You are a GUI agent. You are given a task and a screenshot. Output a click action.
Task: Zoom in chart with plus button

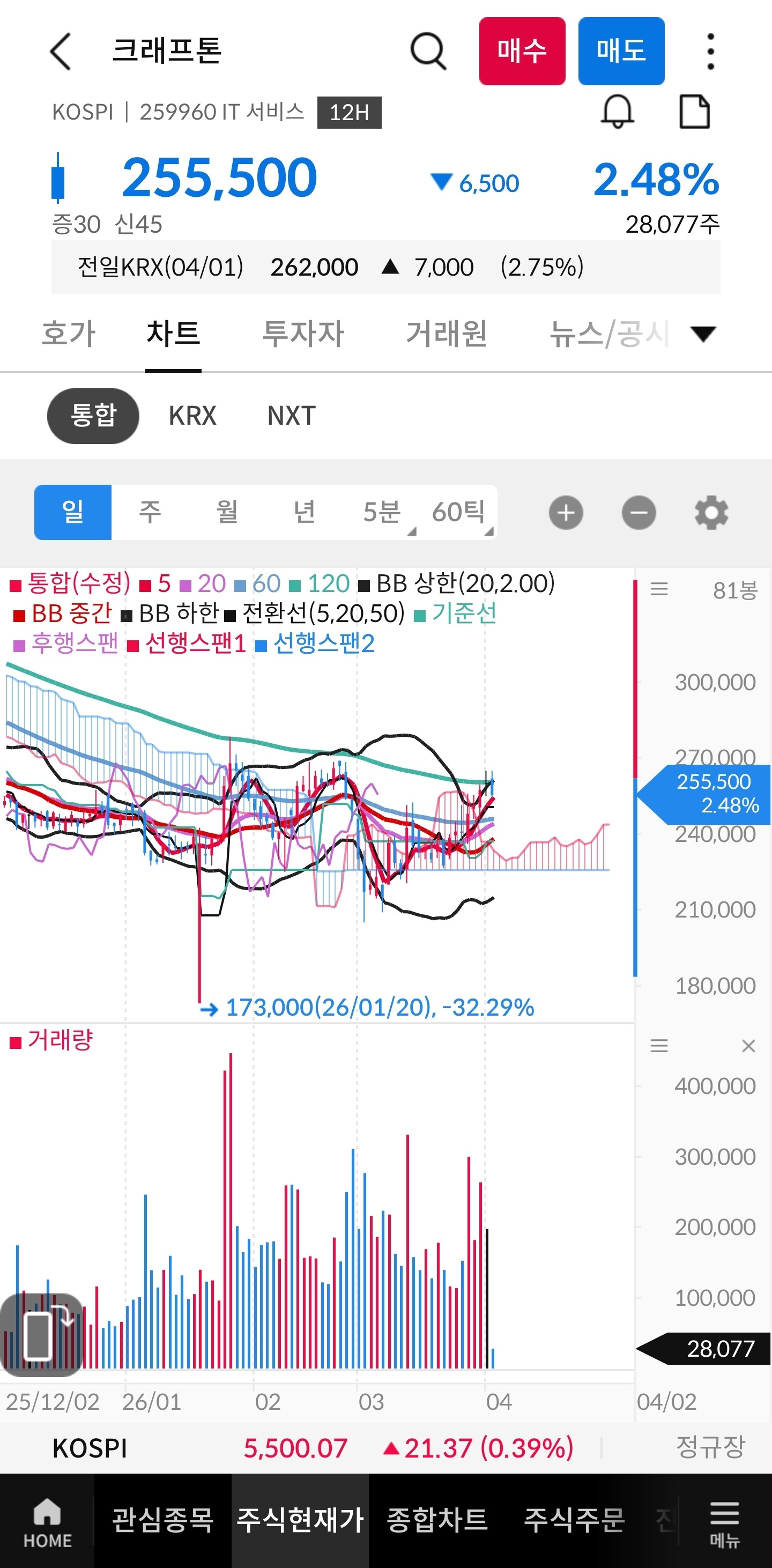click(x=566, y=513)
